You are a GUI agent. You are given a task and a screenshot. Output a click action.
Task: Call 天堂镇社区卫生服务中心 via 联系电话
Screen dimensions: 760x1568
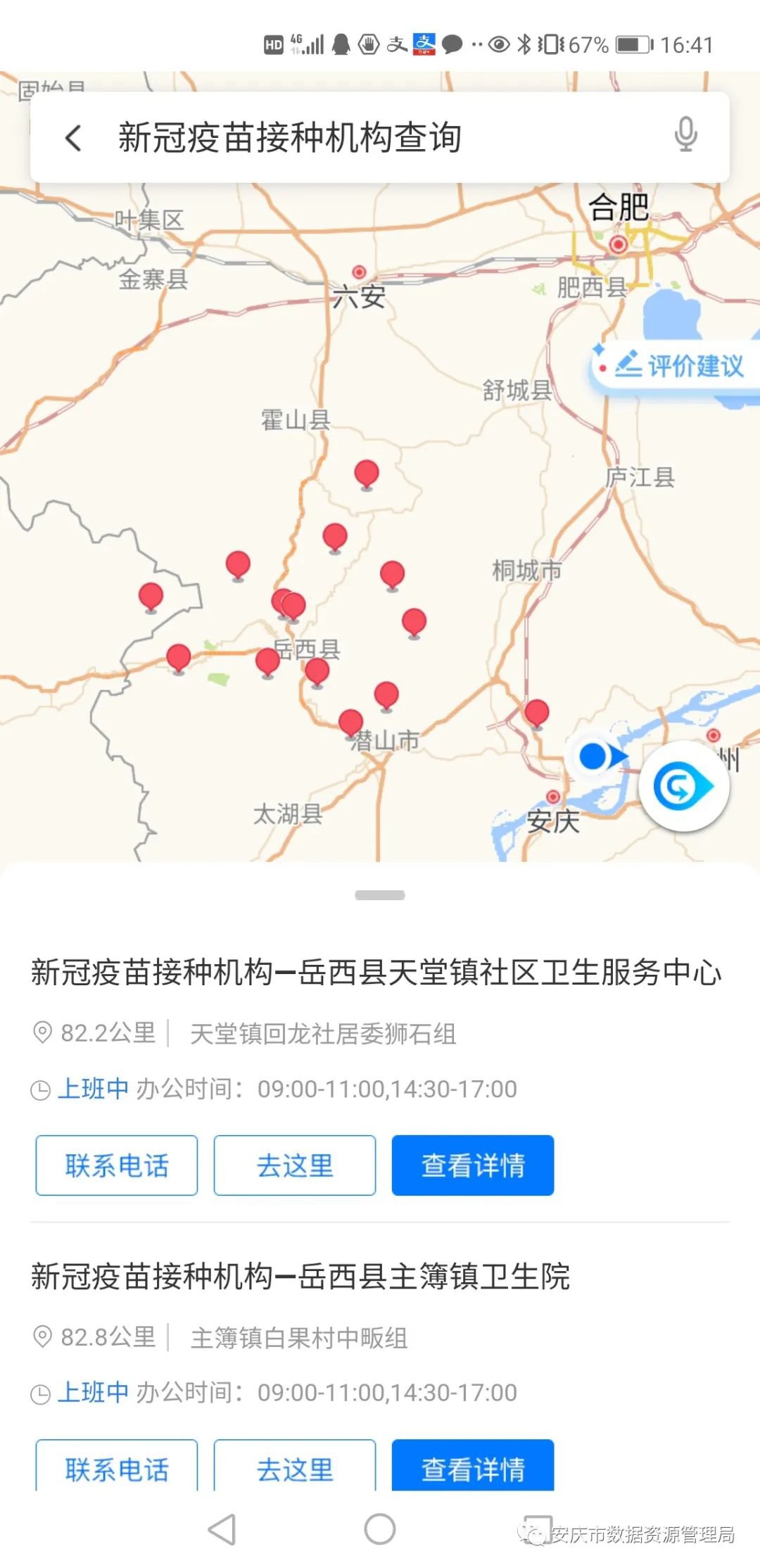point(117,1165)
